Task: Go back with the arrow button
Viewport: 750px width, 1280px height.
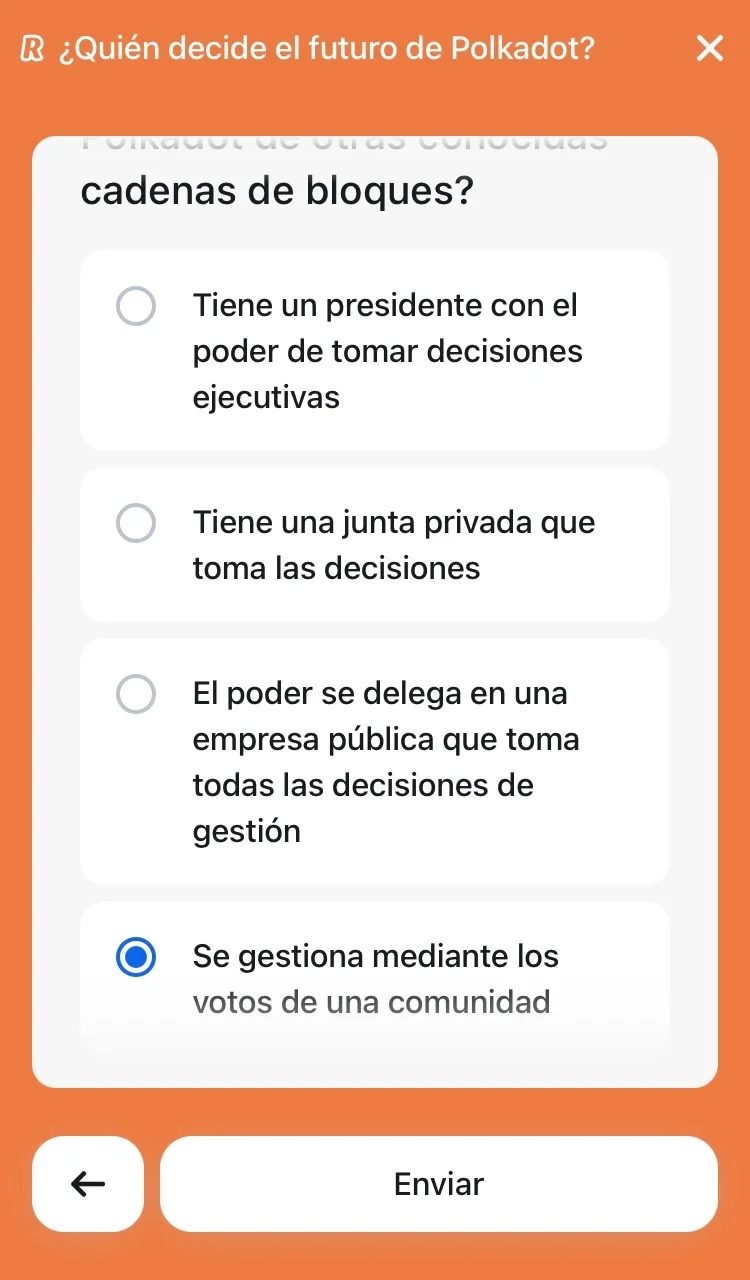Action: (x=88, y=1184)
